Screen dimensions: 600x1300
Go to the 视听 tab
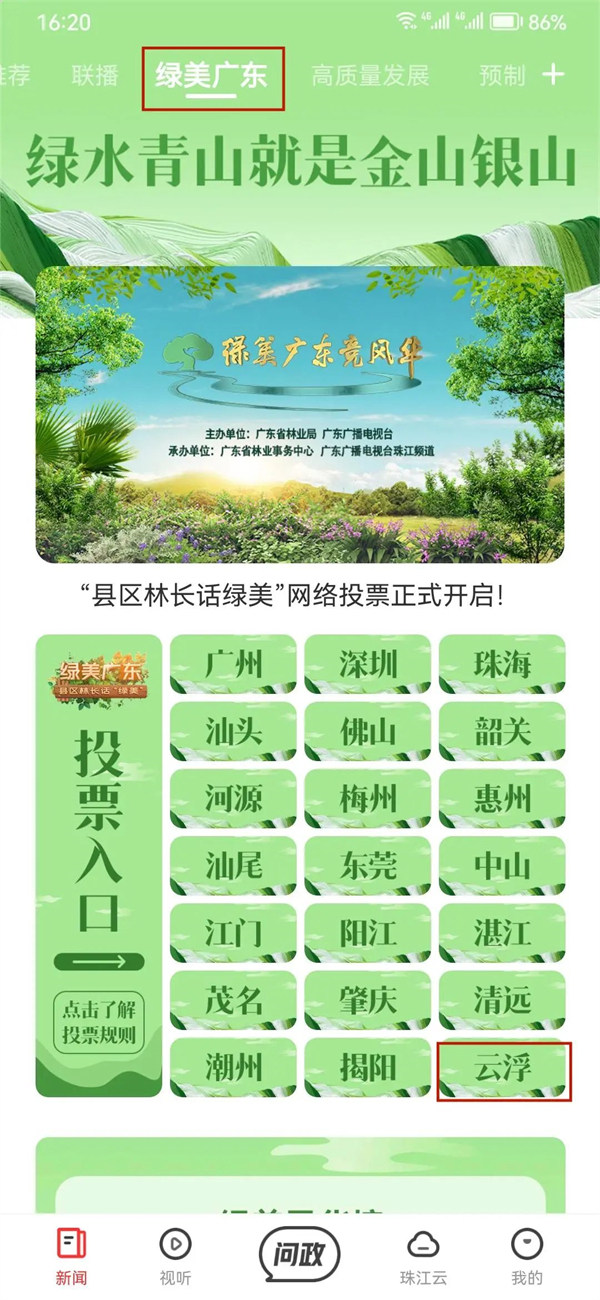coord(175,1255)
